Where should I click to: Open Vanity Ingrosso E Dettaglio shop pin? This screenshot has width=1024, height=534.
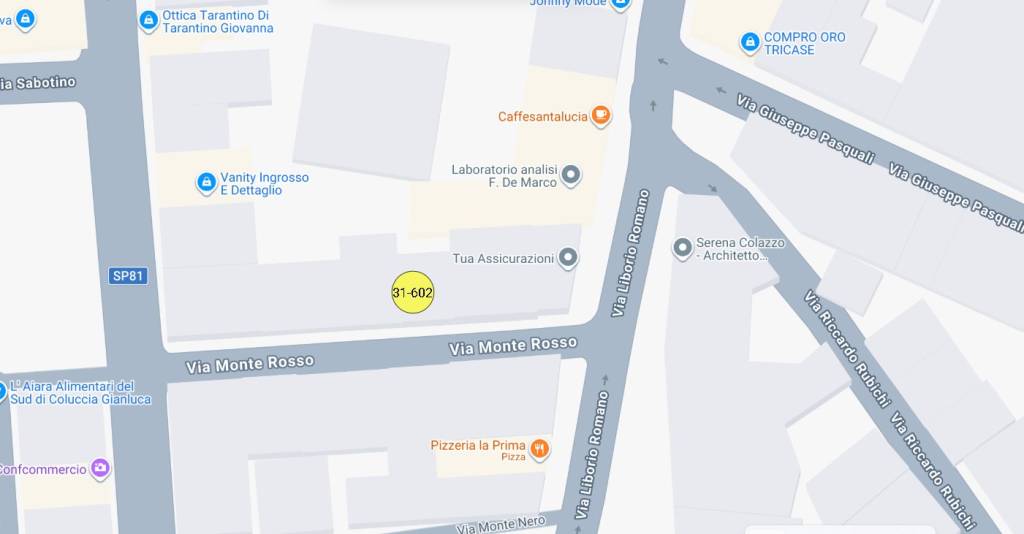coord(206,183)
